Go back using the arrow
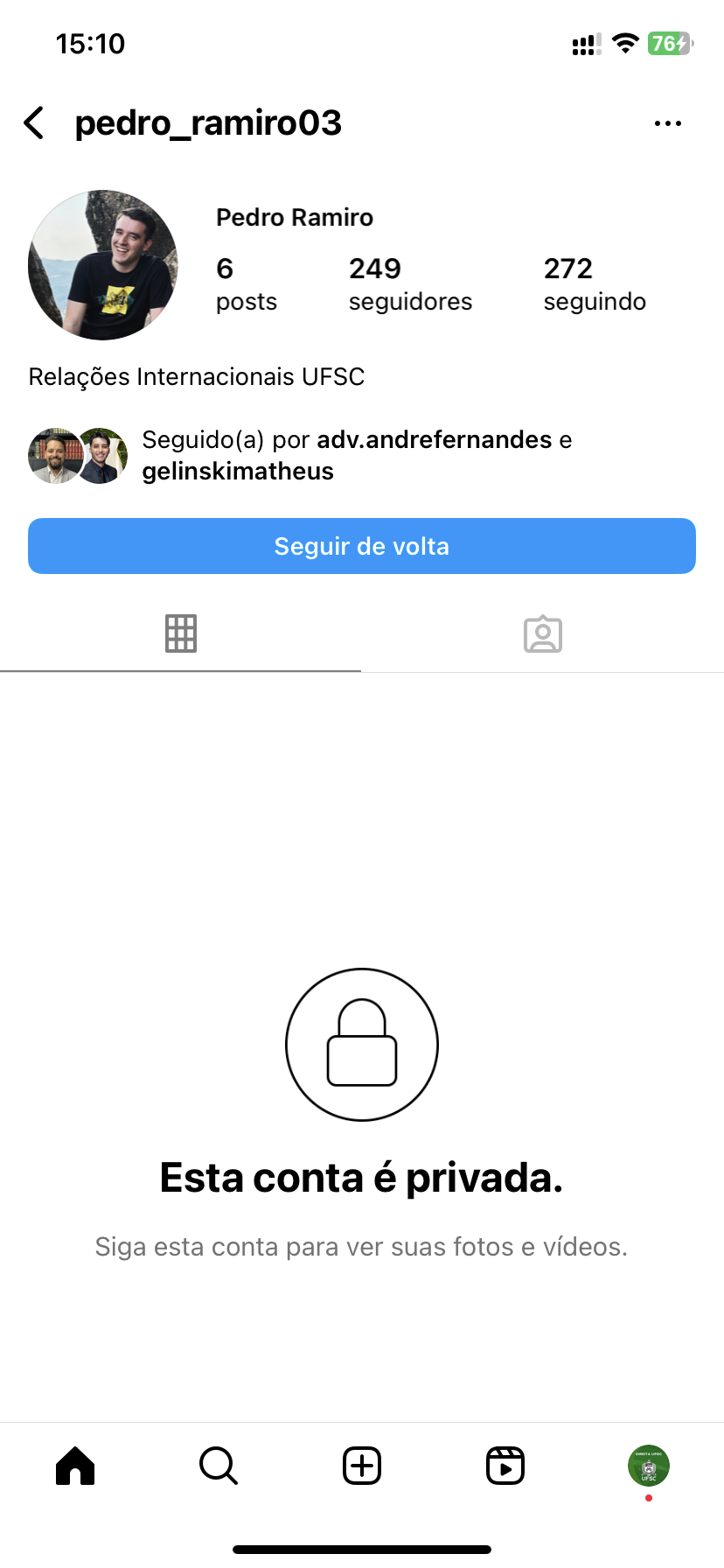This screenshot has height=1568, width=724. point(35,123)
